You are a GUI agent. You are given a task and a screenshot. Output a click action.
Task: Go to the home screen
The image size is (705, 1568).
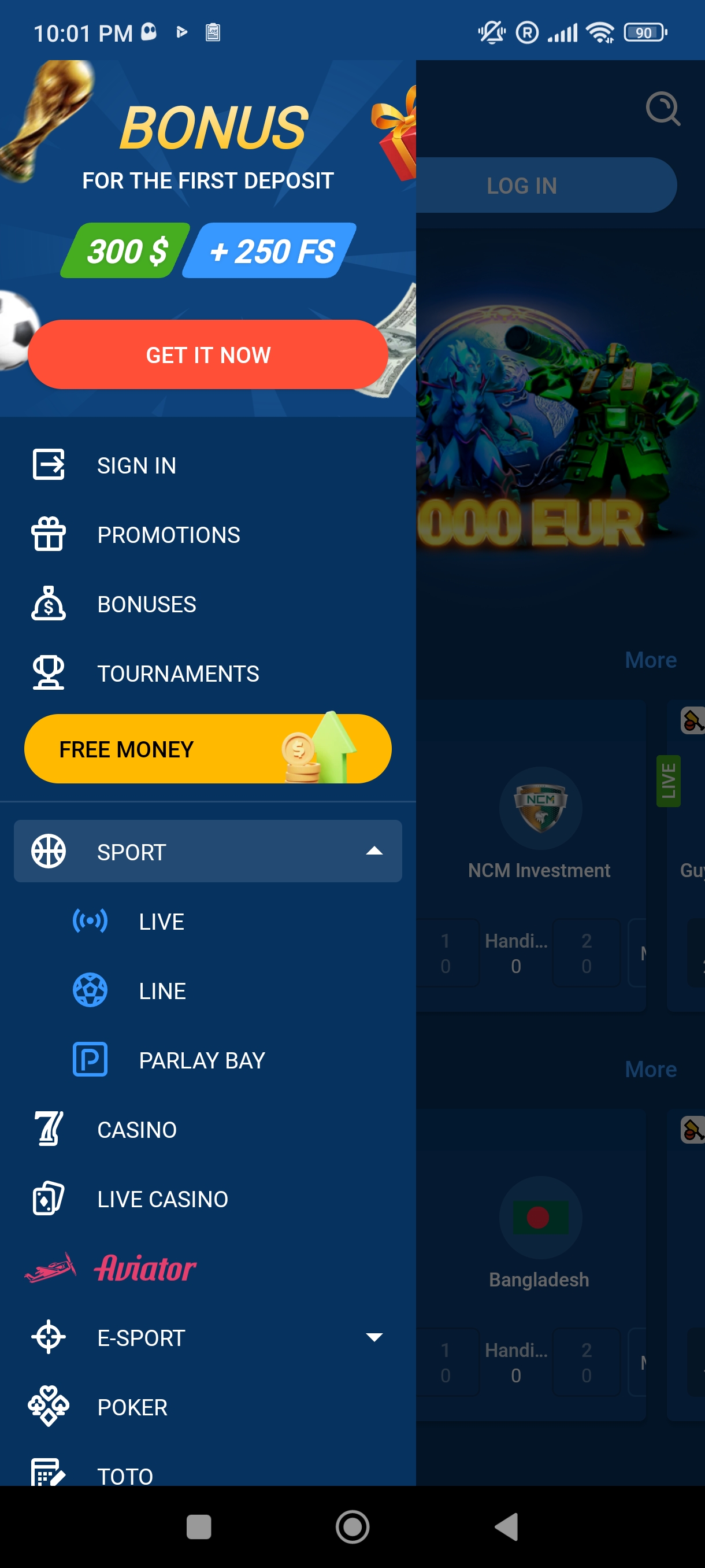click(x=352, y=1526)
